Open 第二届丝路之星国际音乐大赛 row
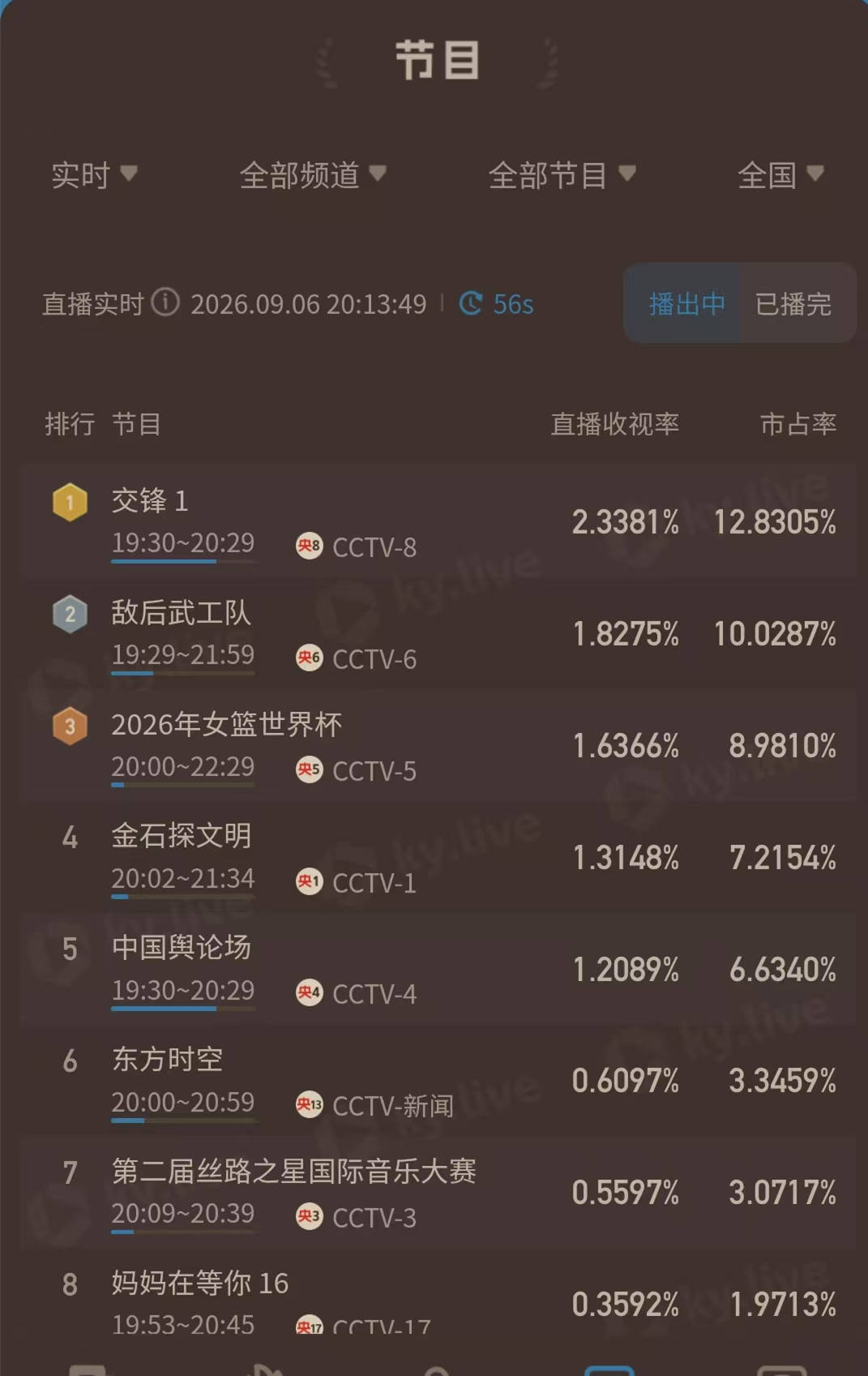The image size is (868, 1376). 438,1193
